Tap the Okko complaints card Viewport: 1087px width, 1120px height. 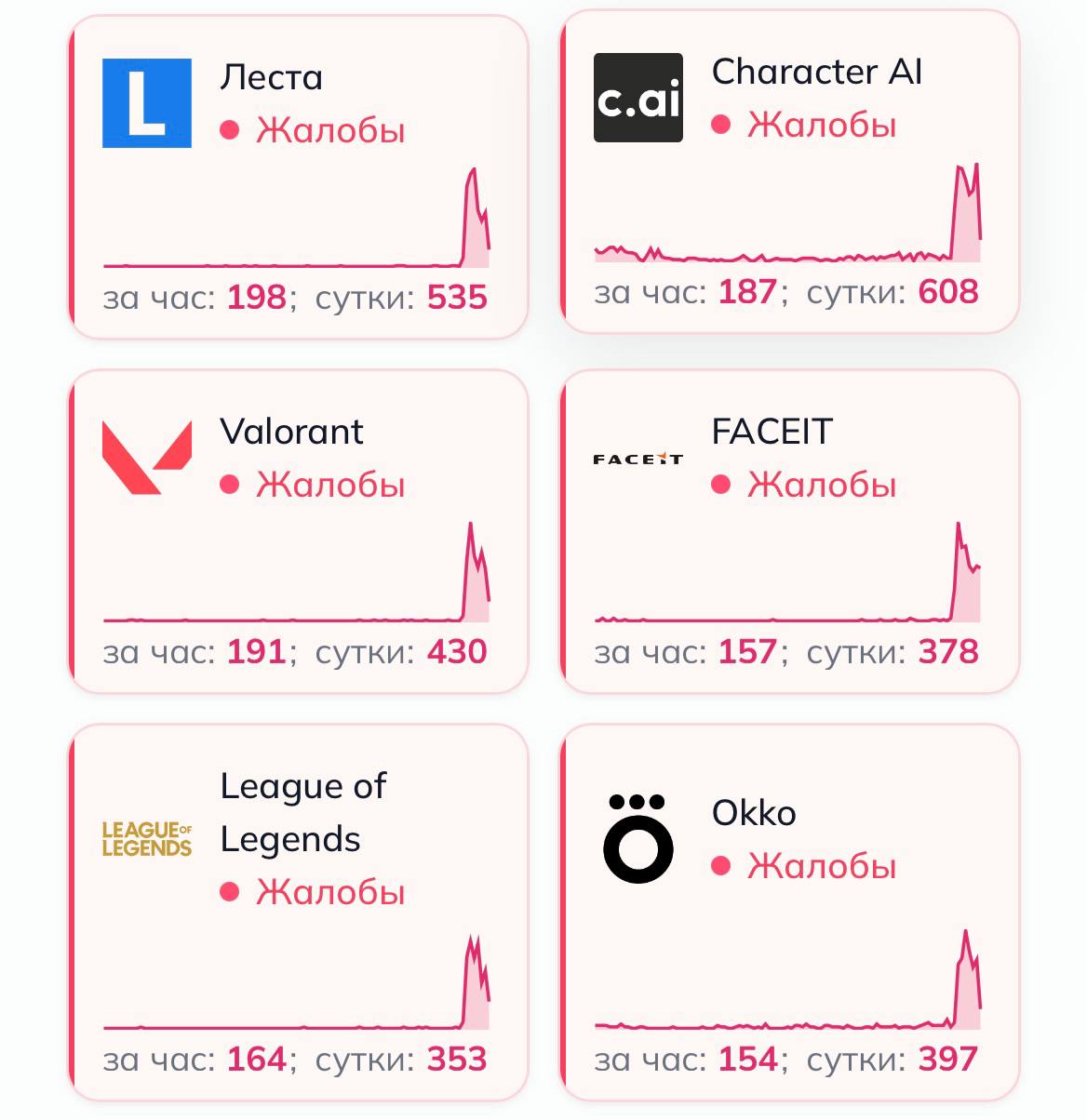click(789, 912)
